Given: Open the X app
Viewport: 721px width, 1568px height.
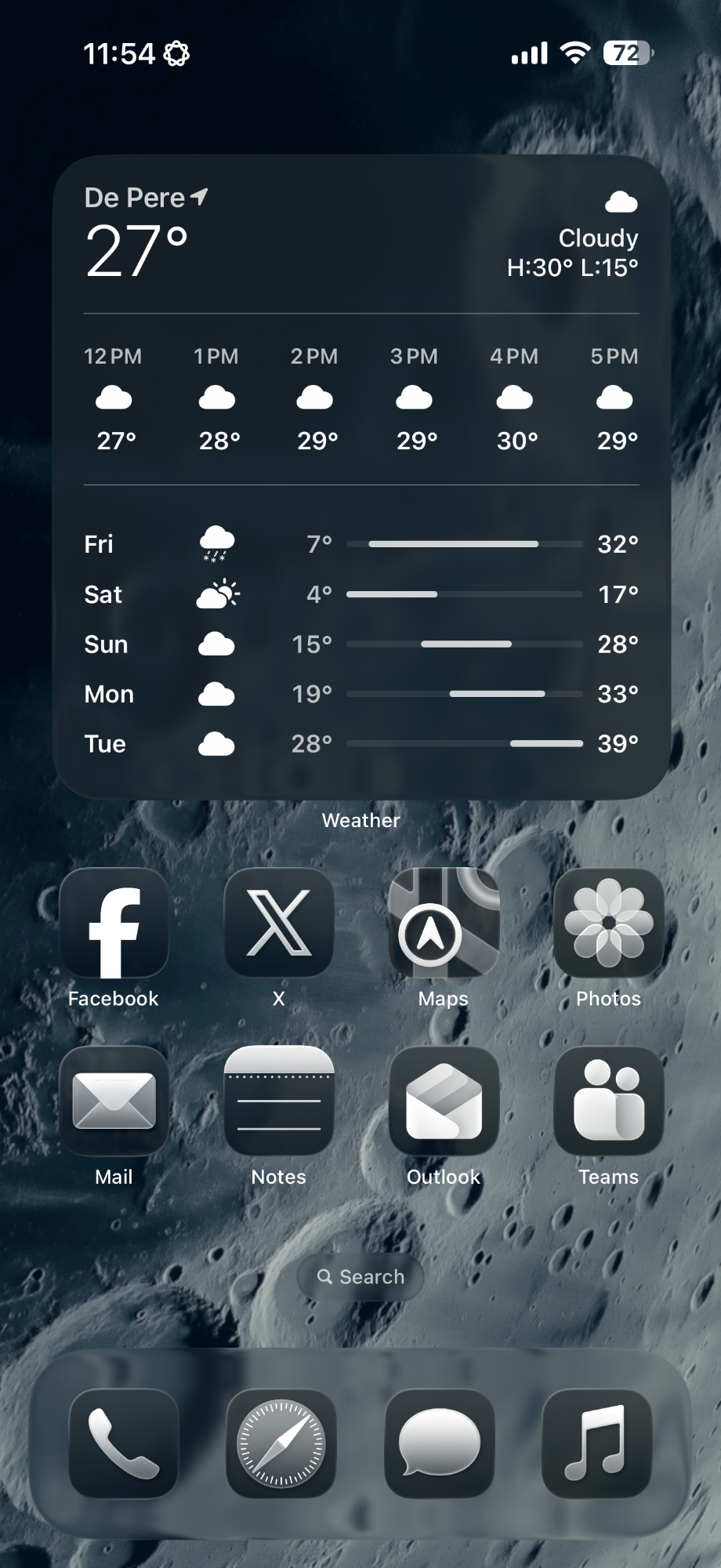Looking at the screenshot, I should [x=279, y=923].
